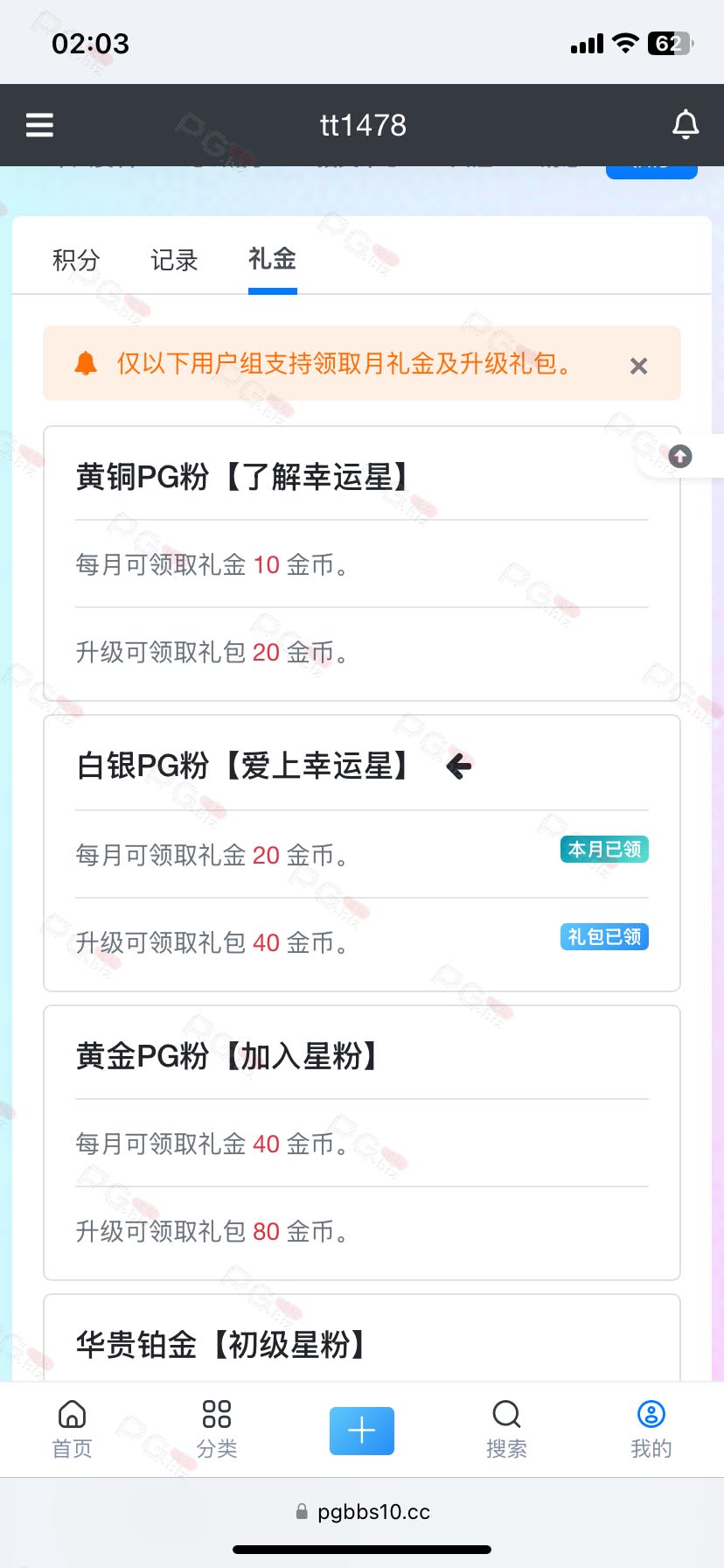Viewport: 724px width, 1568px height.
Task: Select the 礼金 tab
Action: coord(272,259)
